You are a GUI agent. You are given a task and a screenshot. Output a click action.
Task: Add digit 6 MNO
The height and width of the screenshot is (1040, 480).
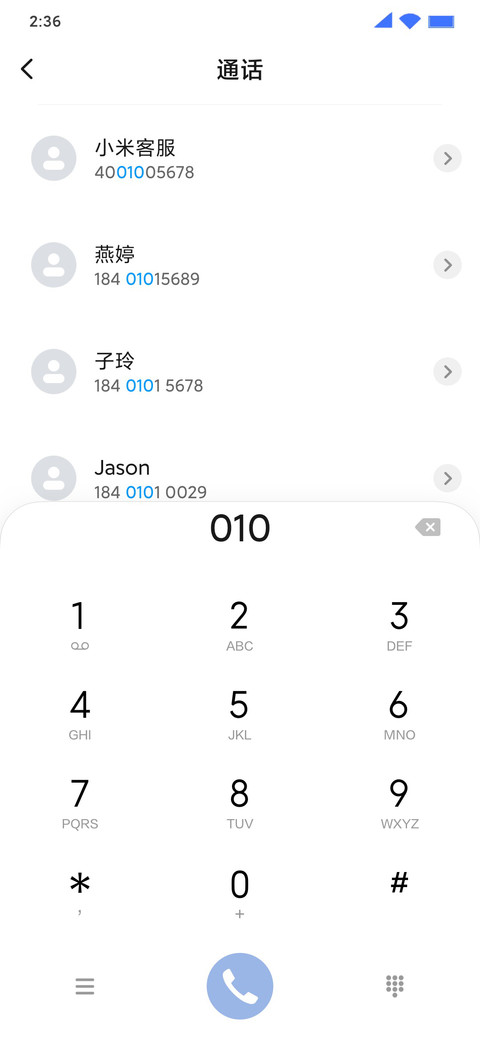click(399, 714)
